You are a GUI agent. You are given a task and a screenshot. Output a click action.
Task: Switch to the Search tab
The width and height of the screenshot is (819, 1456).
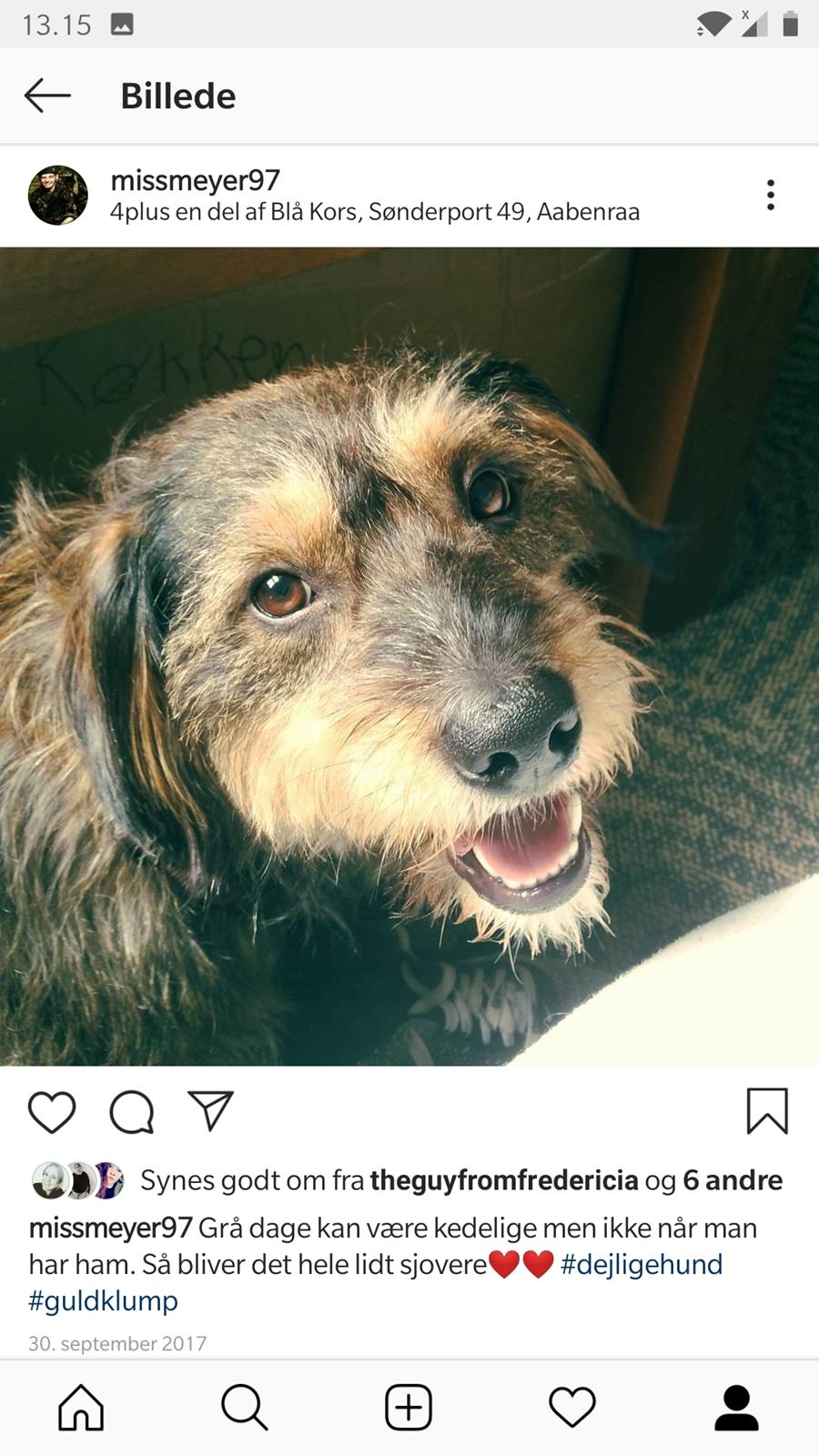click(x=245, y=1408)
